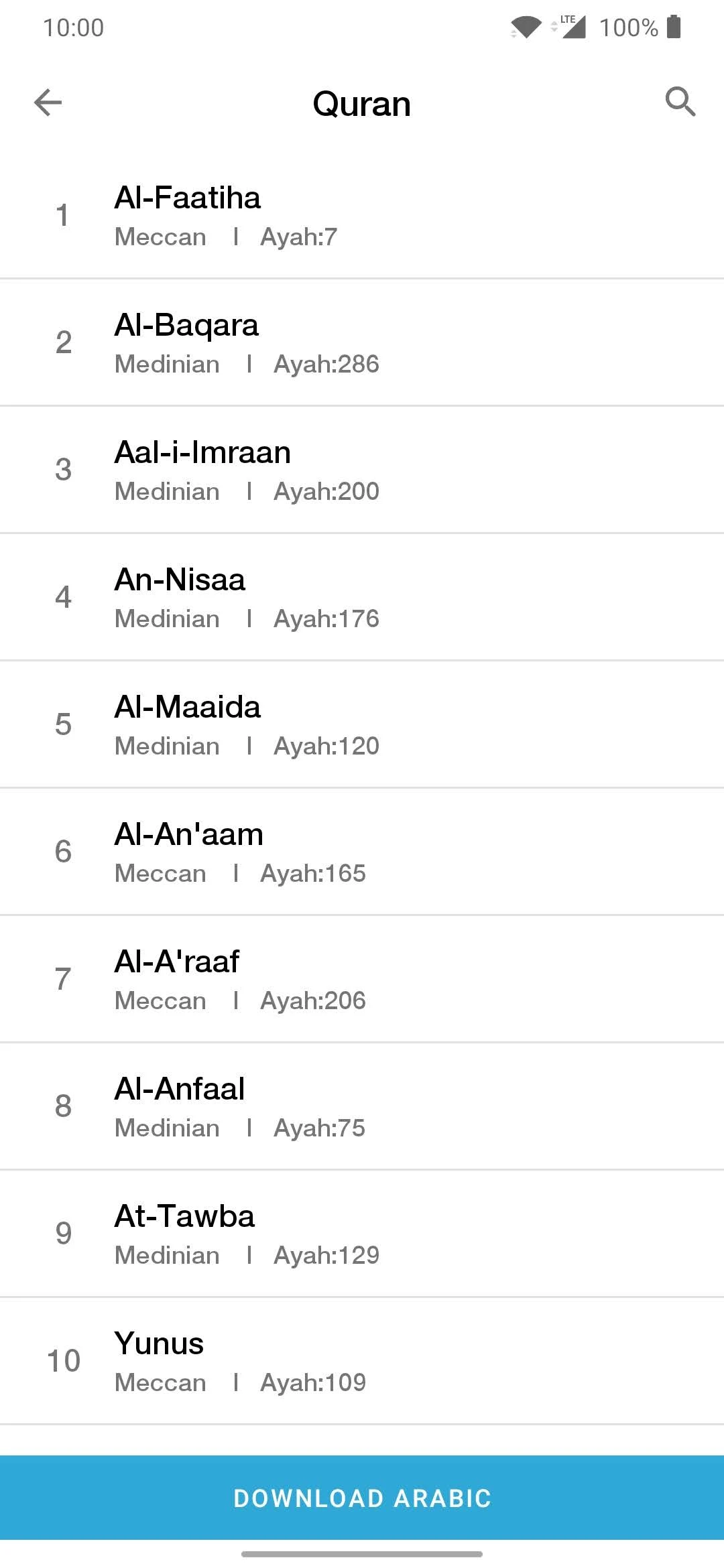Image resolution: width=724 pixels, height=1568 pixels.
Task: Choose Al-Maaida surah
Action: click(362, 724)
